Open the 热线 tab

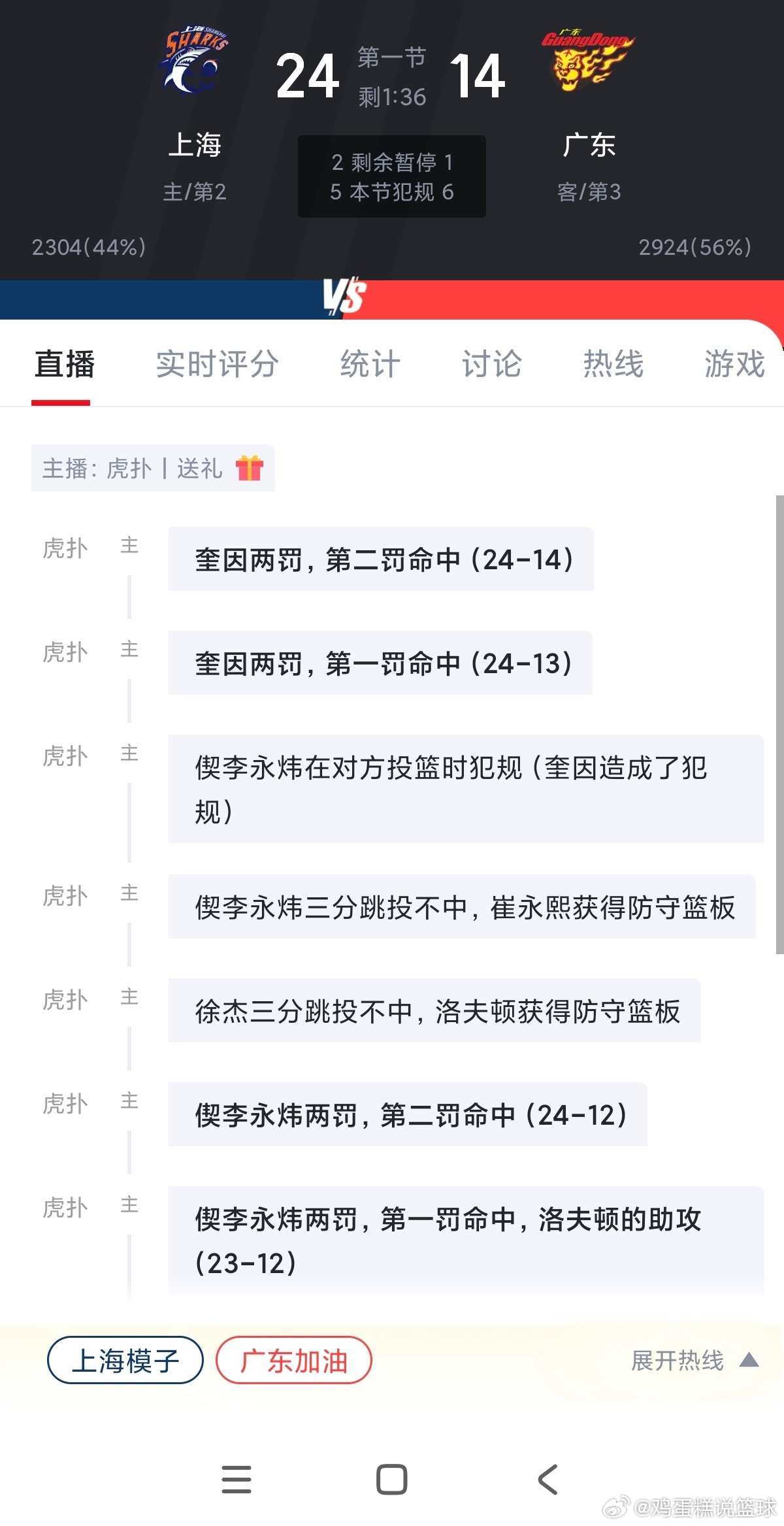[x=613, y=364]
